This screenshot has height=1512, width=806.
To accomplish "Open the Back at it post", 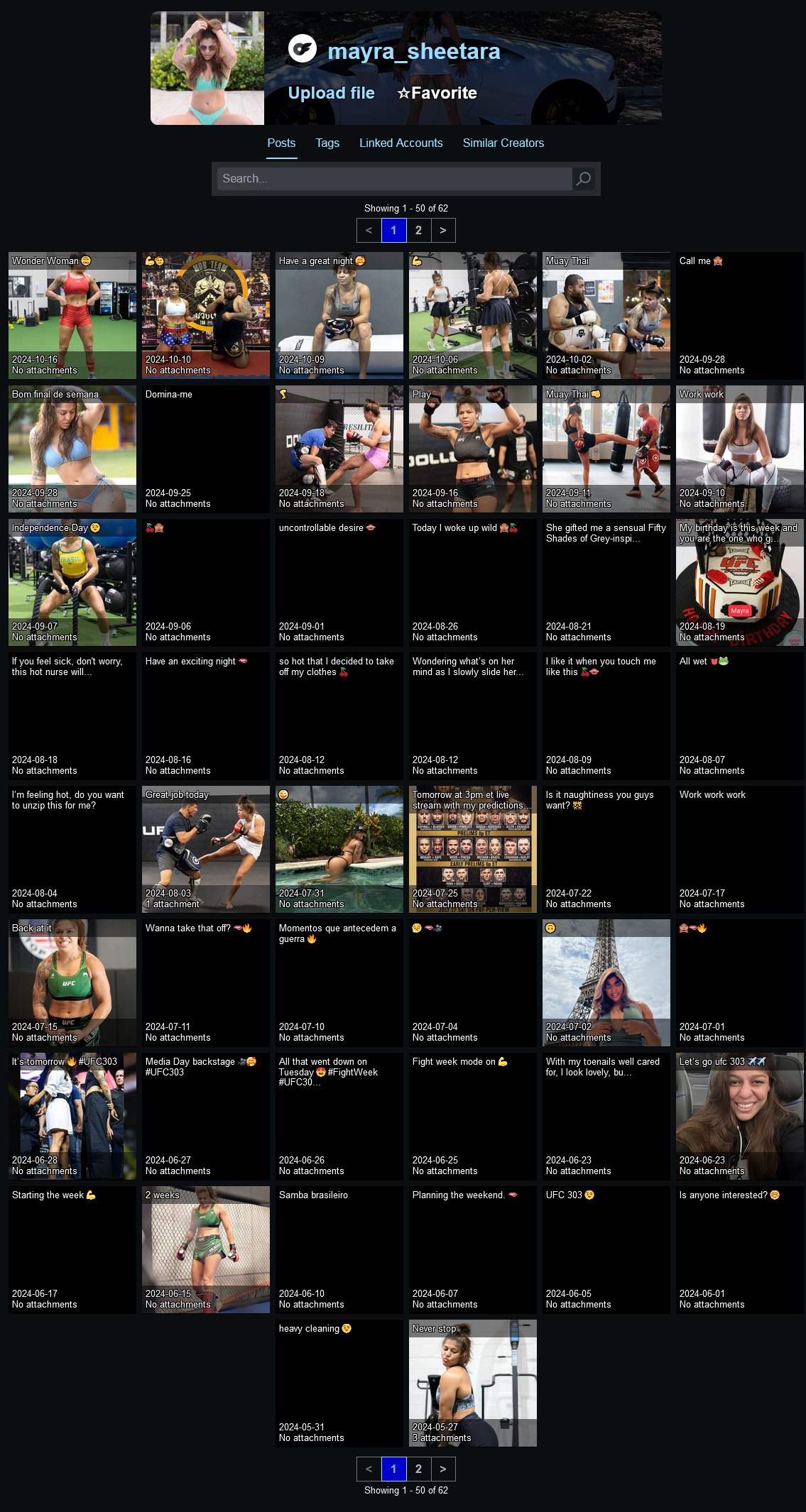I will click(x=72, y=982).
